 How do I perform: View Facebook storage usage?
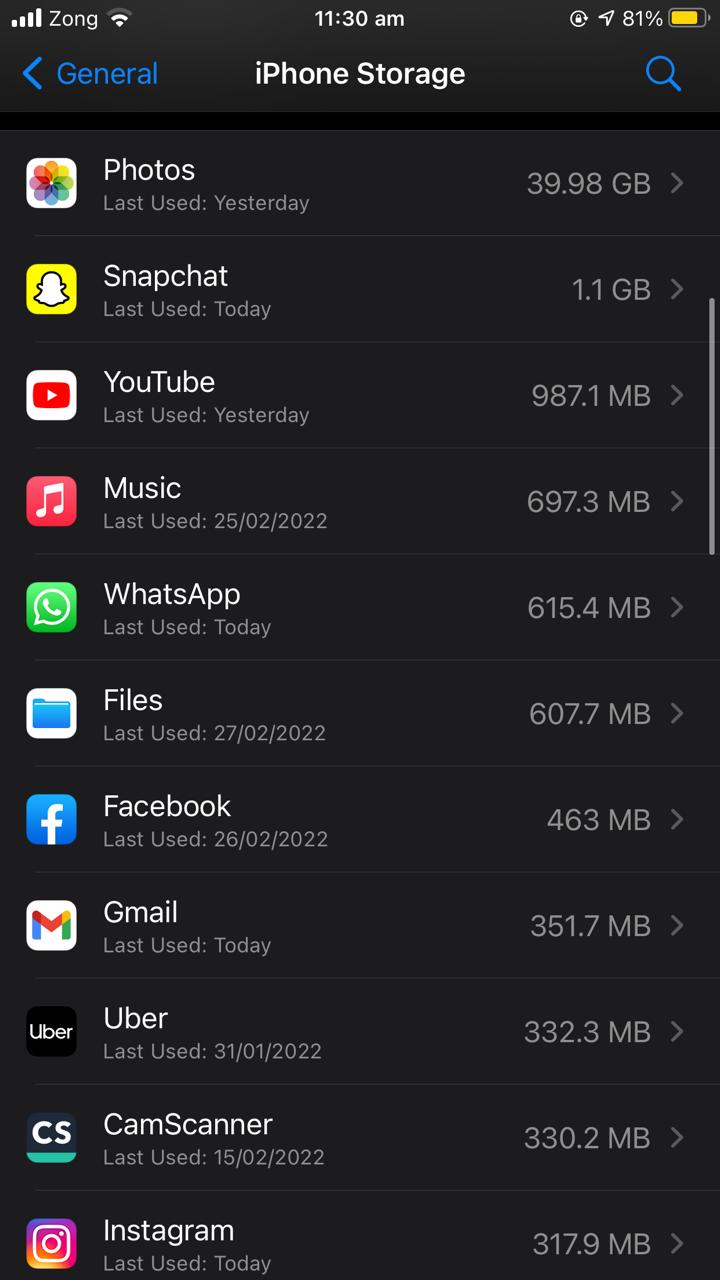(x=360, y=819)
